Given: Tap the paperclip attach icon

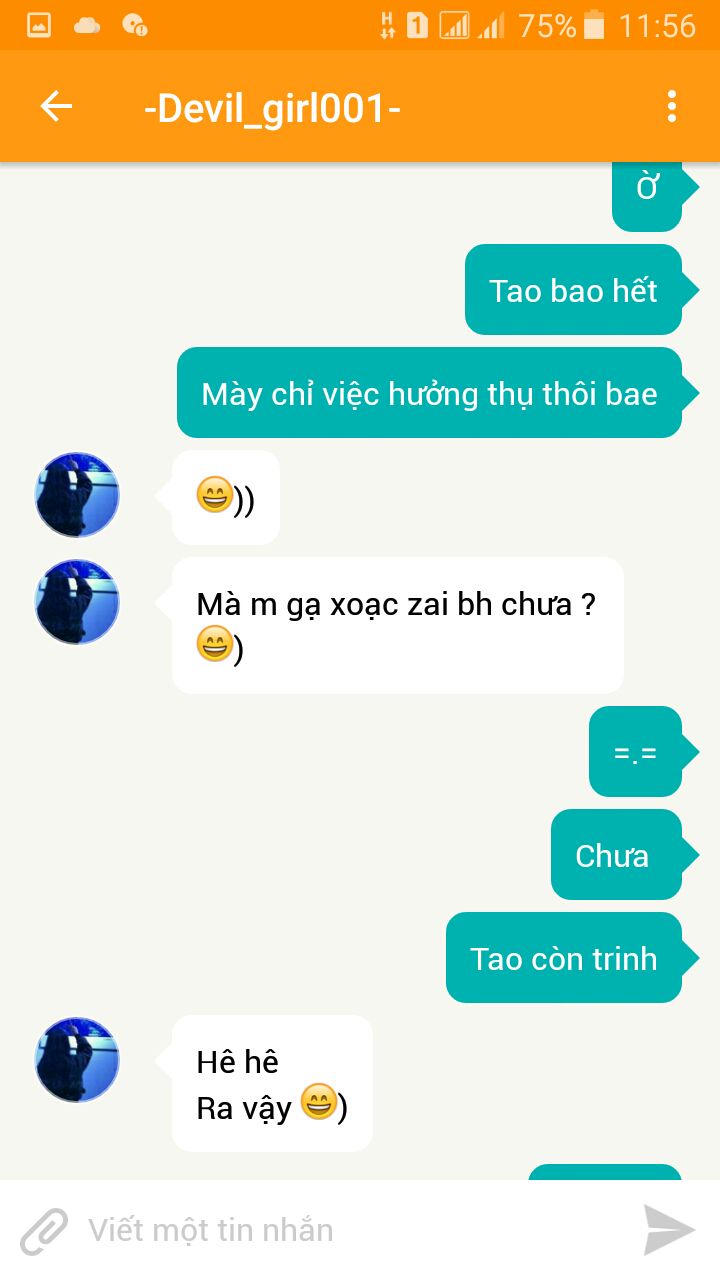Looking at the screenshot, I should coord(44,1230).
